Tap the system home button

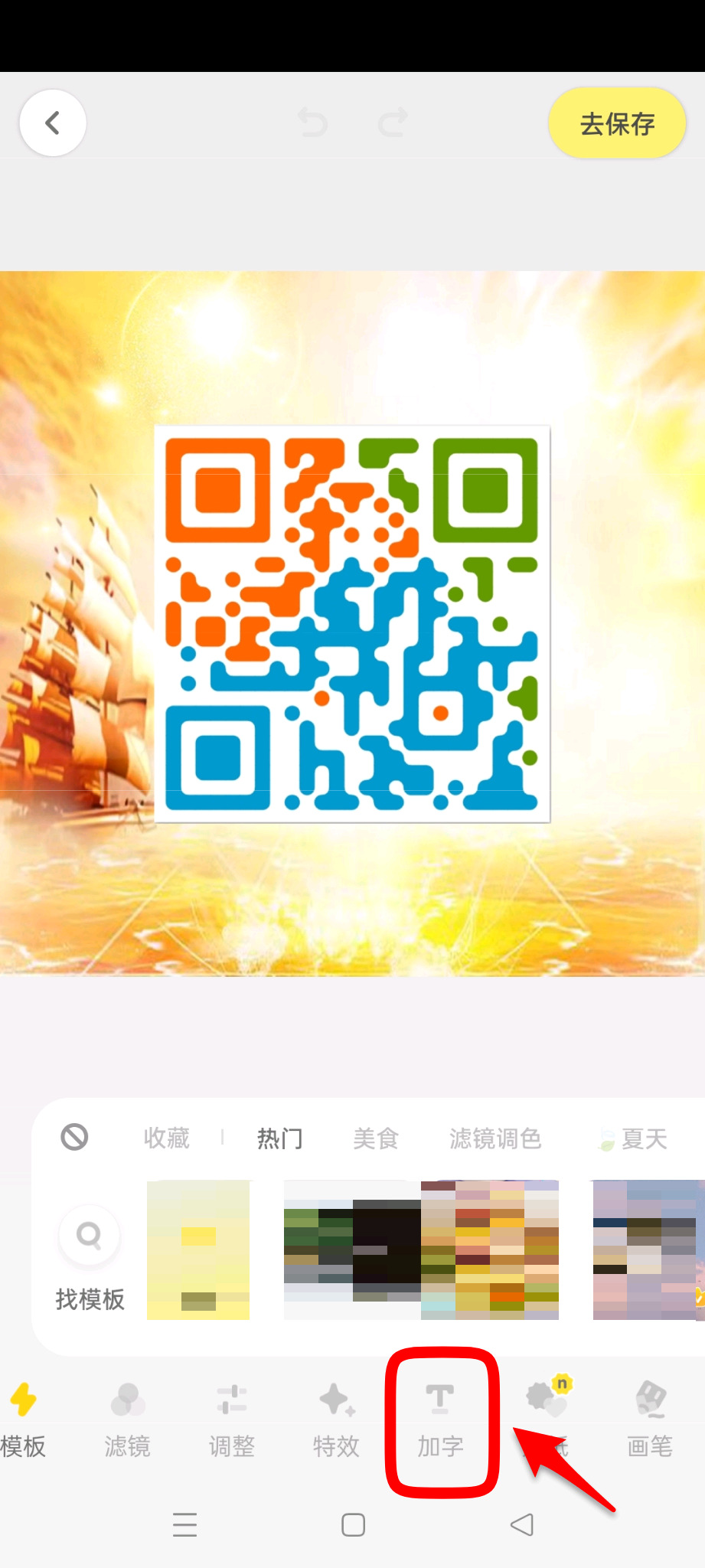pyautogui.click(x=353, y=1525)
